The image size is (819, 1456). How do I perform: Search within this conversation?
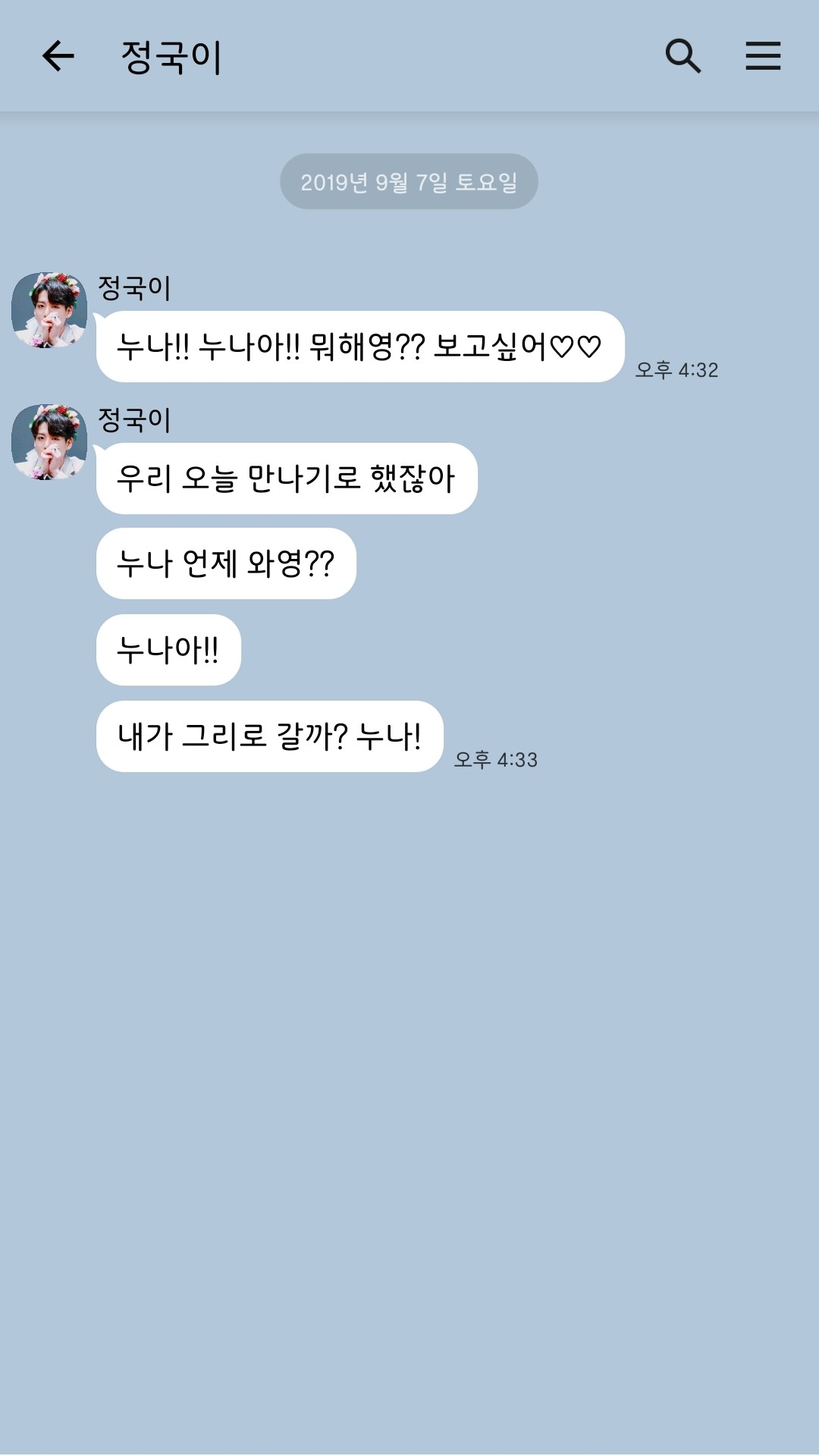tap(682, 56)
